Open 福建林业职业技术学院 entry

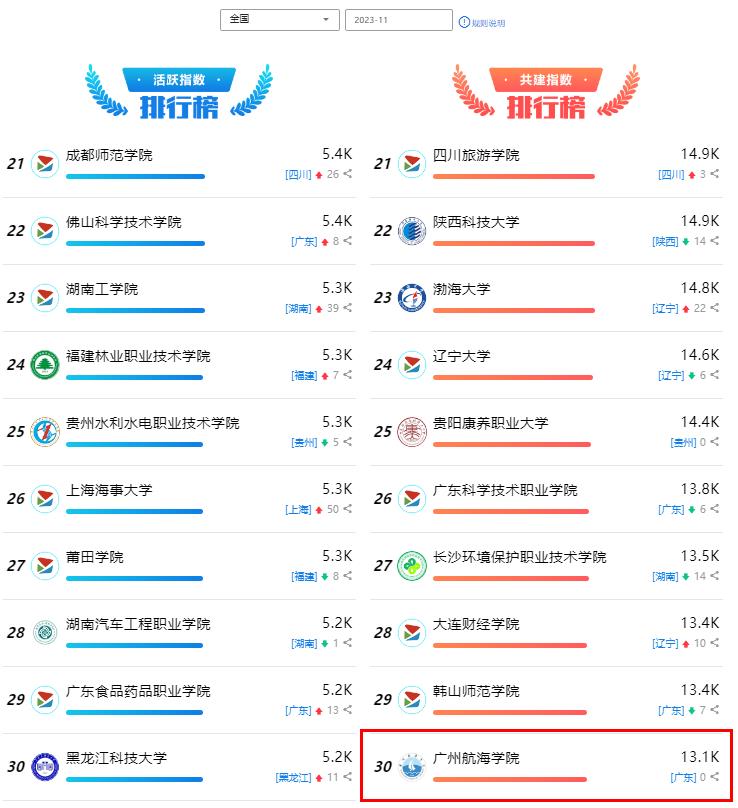tap(137, 356)
